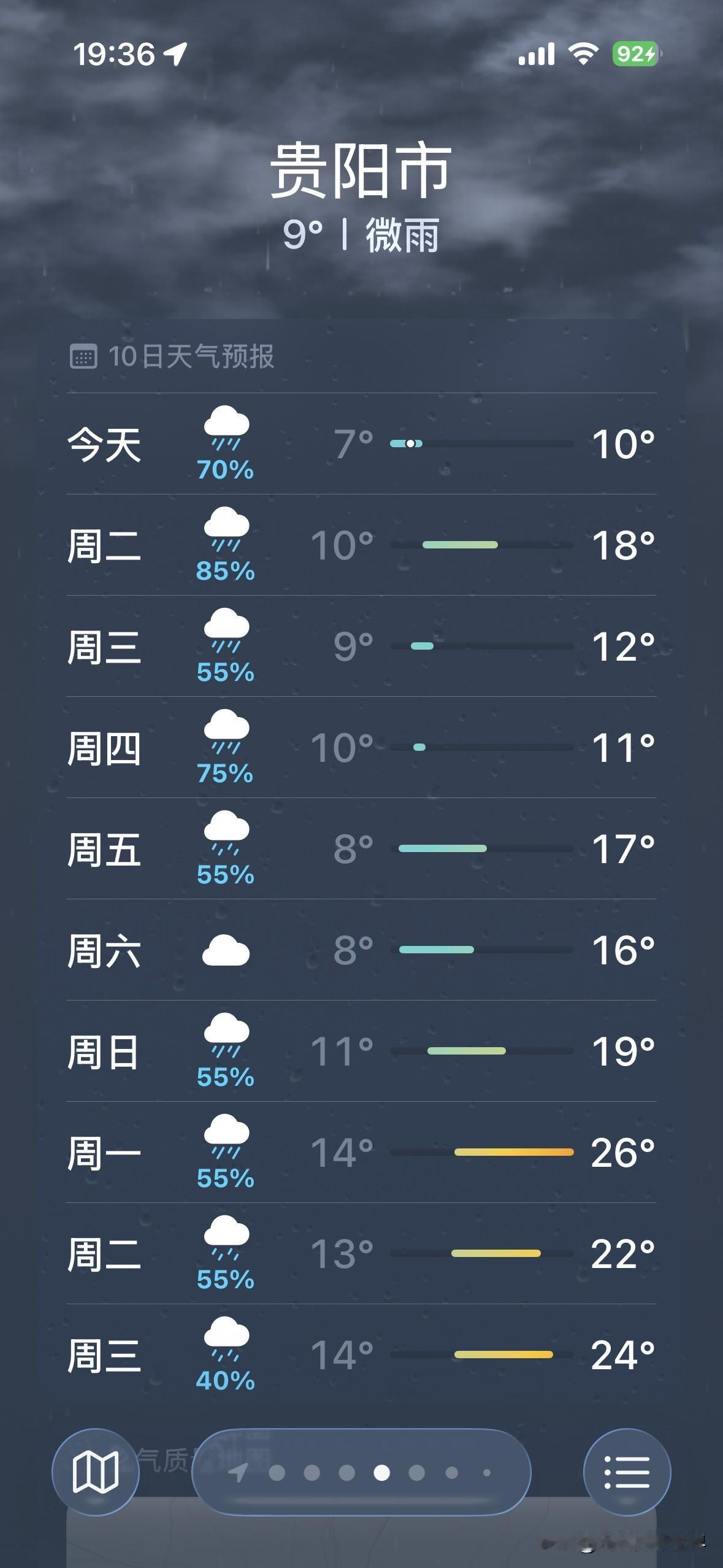Image resolution: width=723 pixels, height=1568 pixels.
Task: Select the cloudy icon on 周六 row
Action: click(225, 949)
